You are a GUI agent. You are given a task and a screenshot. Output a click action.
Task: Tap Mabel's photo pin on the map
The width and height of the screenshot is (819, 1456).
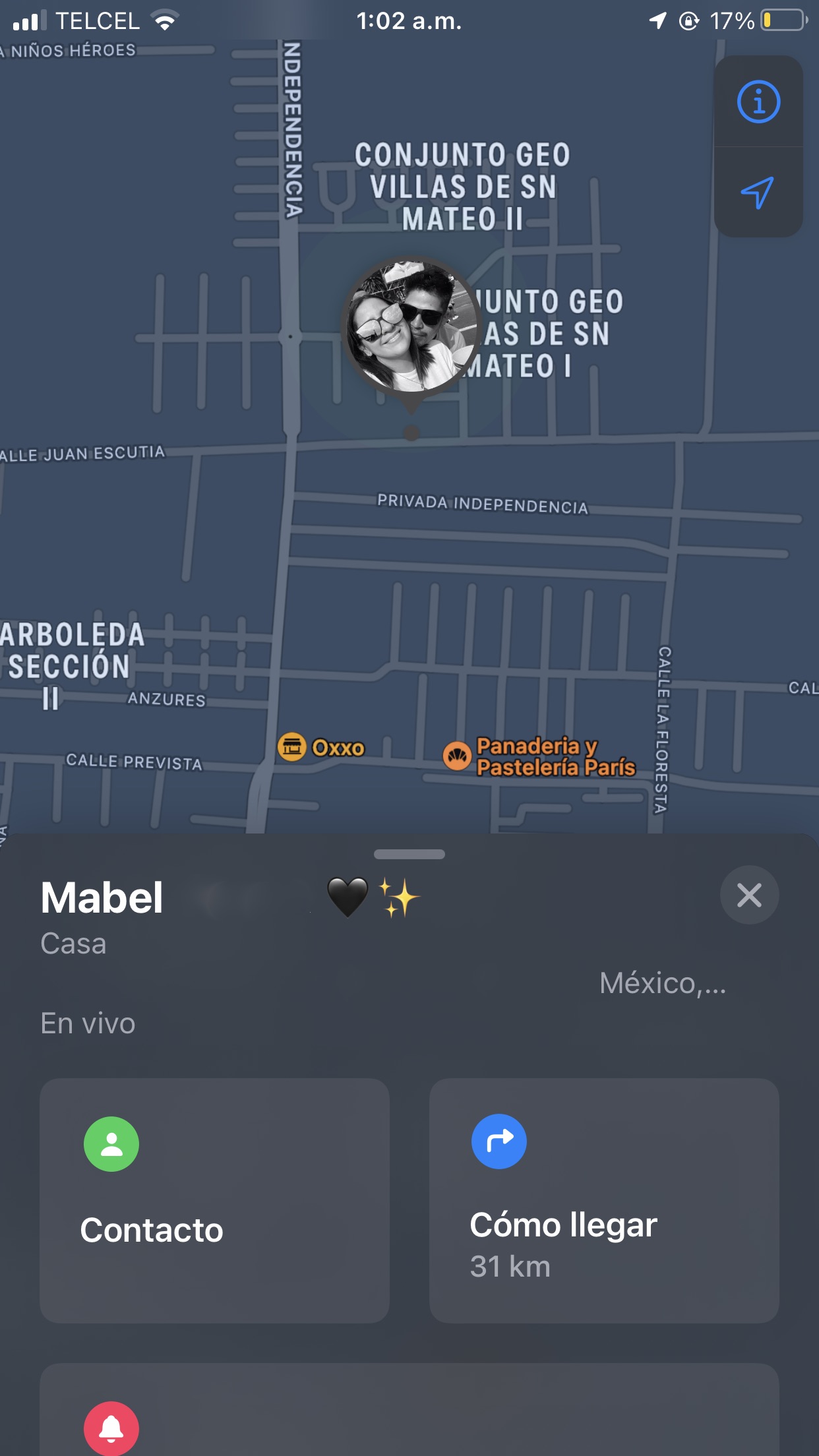[411, 326]
